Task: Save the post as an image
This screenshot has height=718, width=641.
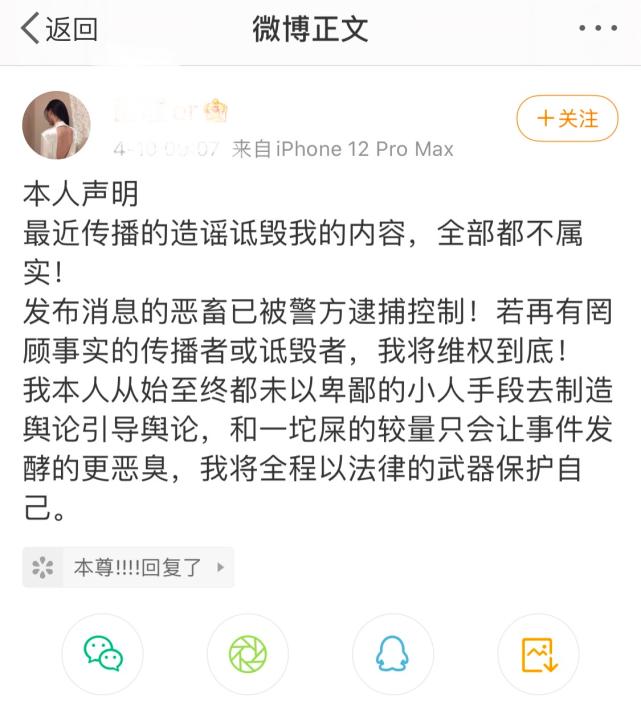Action: pyautogui.click(x=538, y=655)
